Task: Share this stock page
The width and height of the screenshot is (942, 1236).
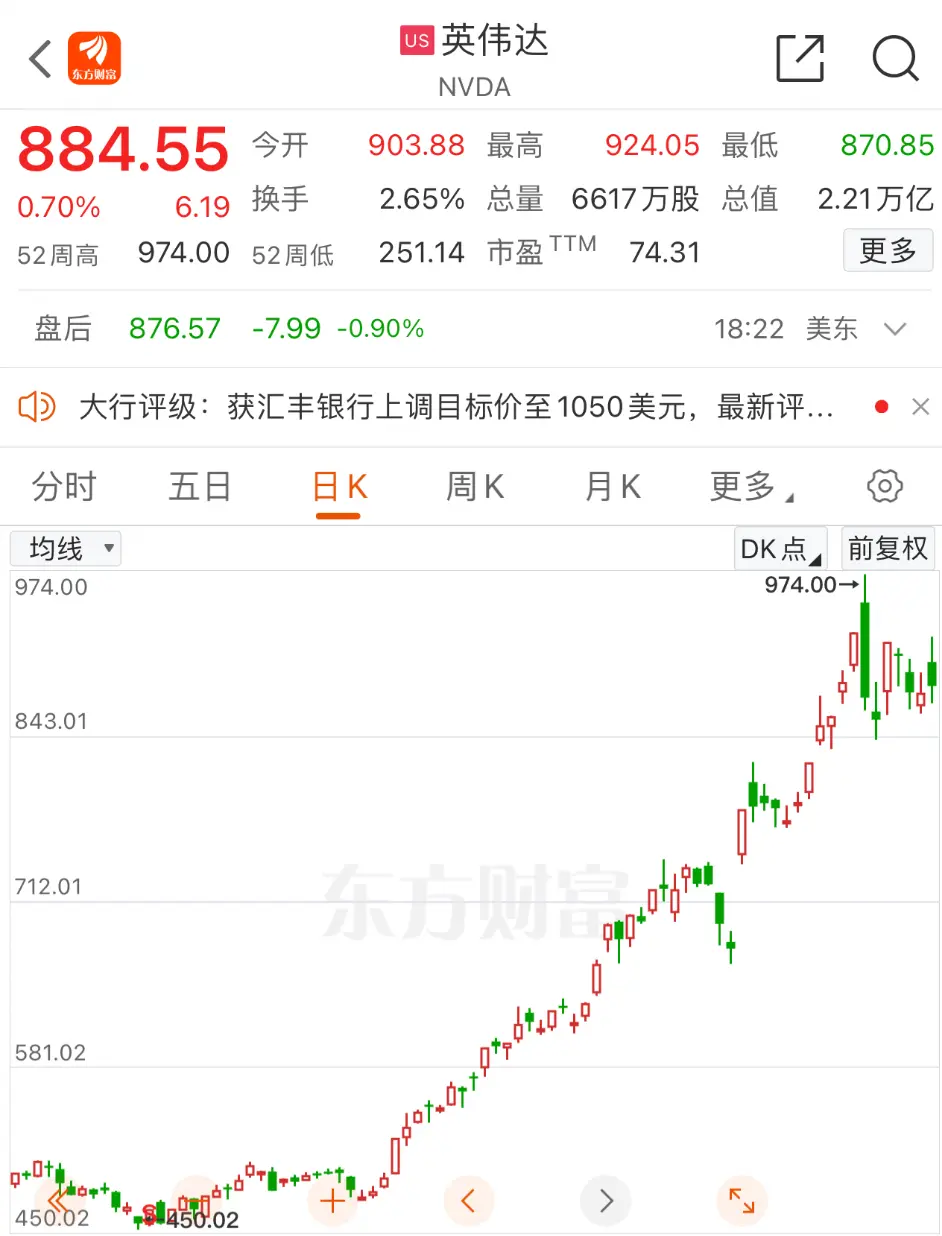Action: point(800,59)
